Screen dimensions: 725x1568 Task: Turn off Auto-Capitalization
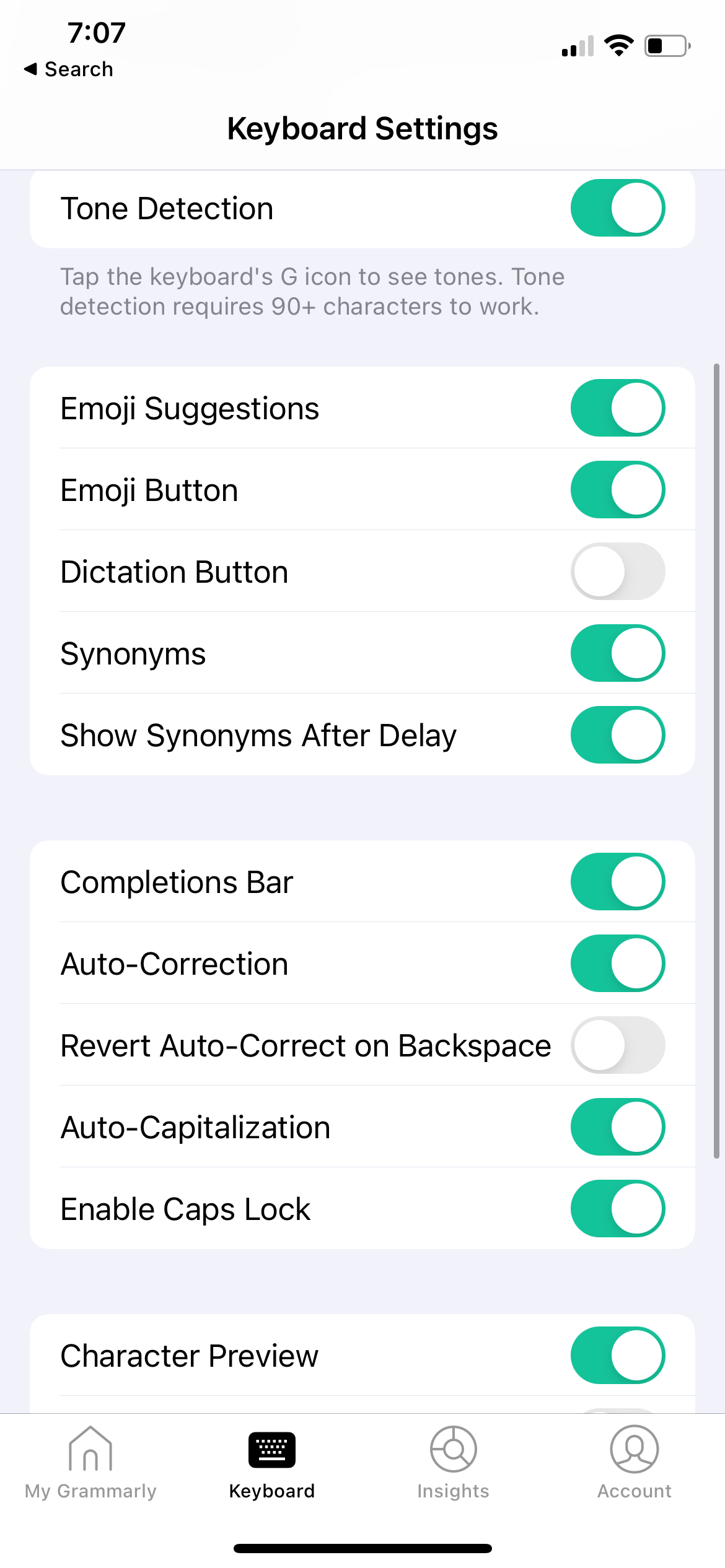click(x=617, y=1127)
